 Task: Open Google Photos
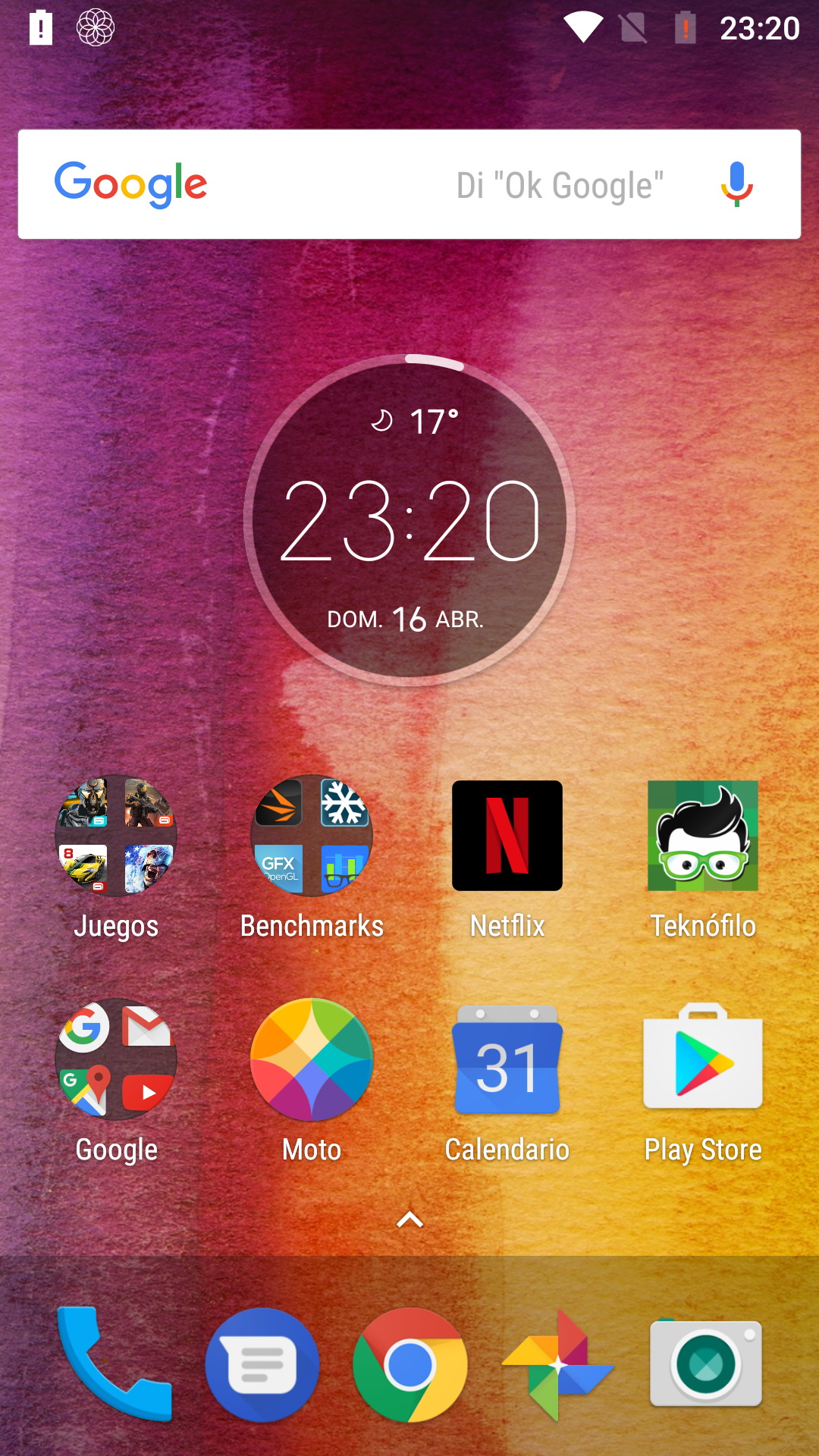pyautogui.click(x=558, y=1365)
